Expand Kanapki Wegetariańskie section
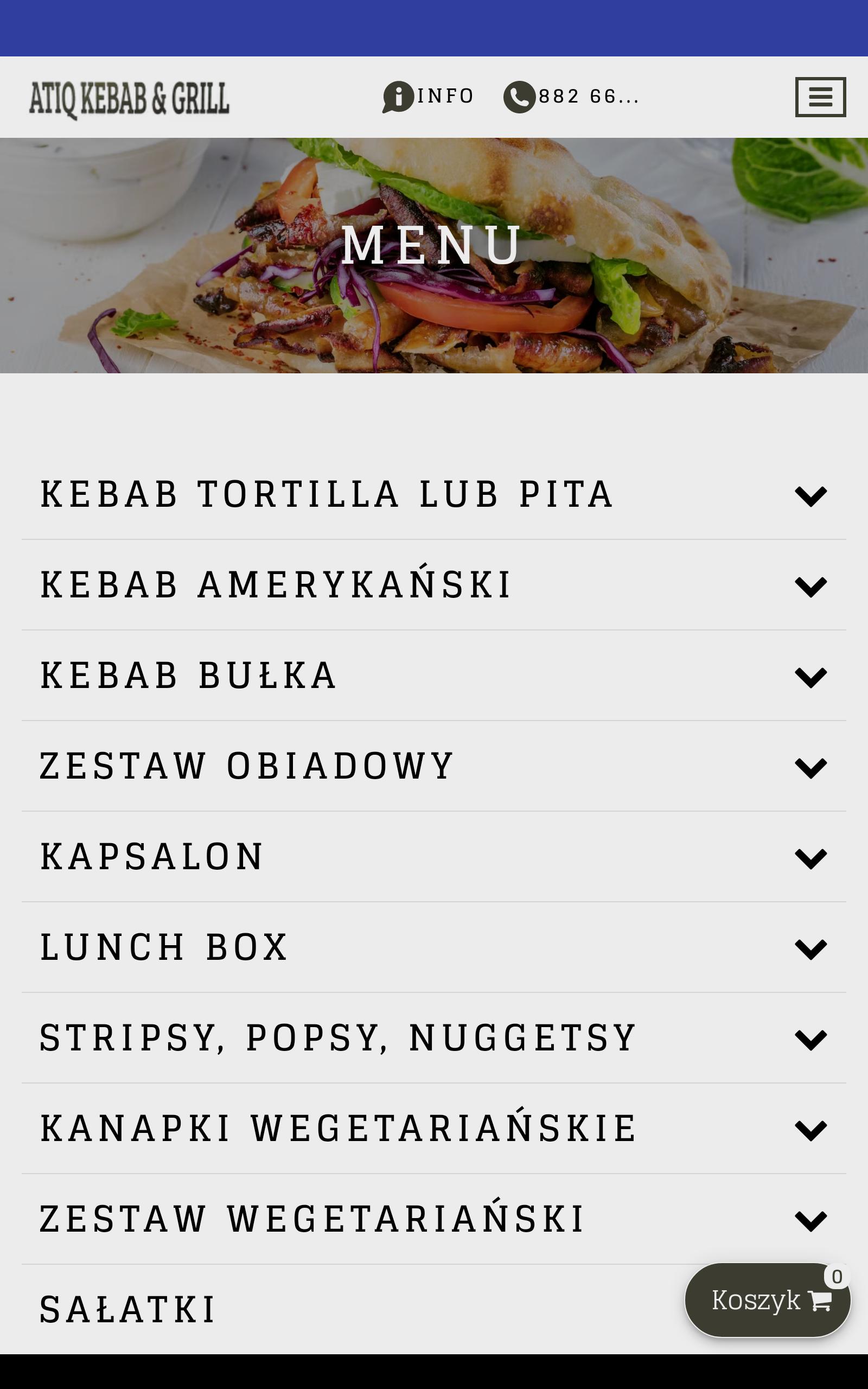The width and height of the screenshot is (868, 1389). pyautogui.click(x=434, y=1129)
